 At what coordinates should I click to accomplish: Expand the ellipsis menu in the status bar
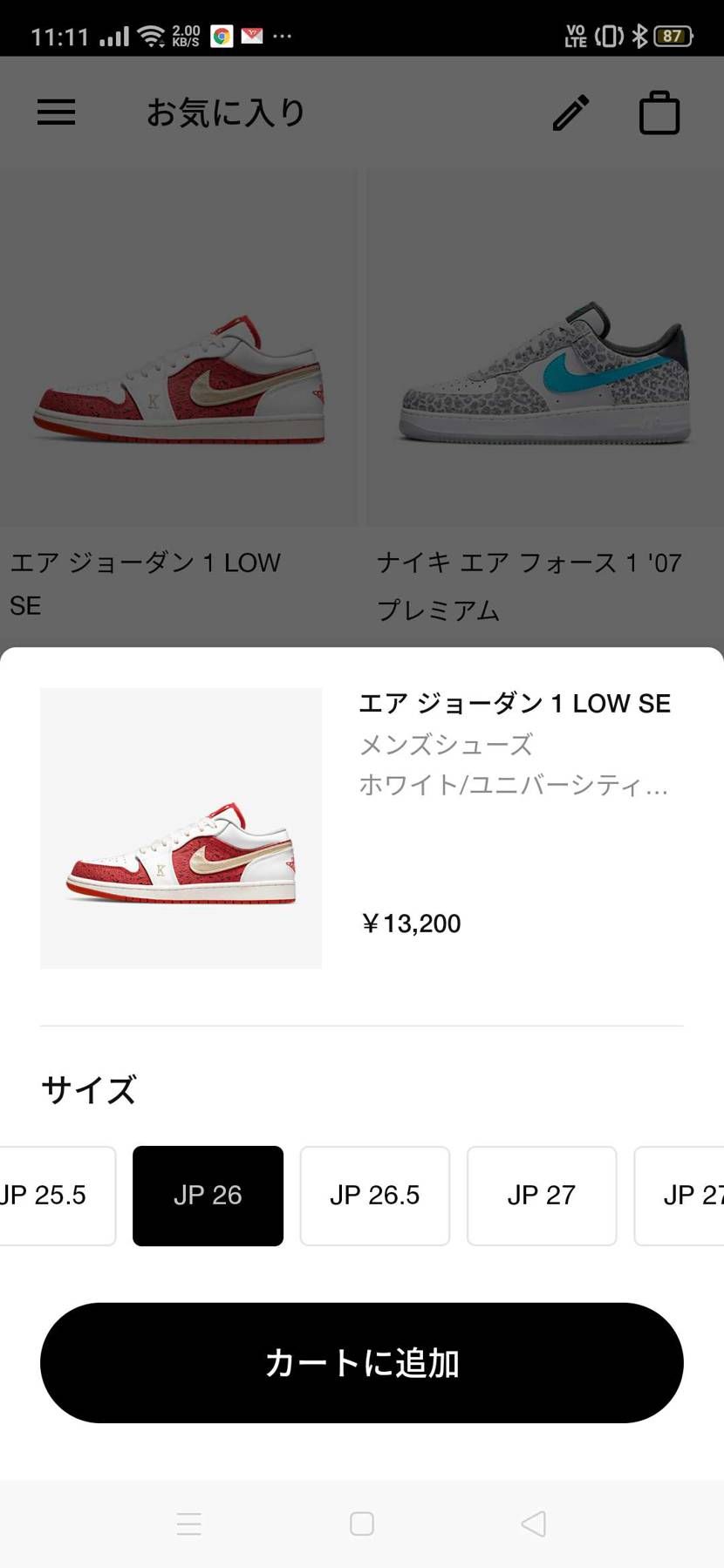click(282, 36)
